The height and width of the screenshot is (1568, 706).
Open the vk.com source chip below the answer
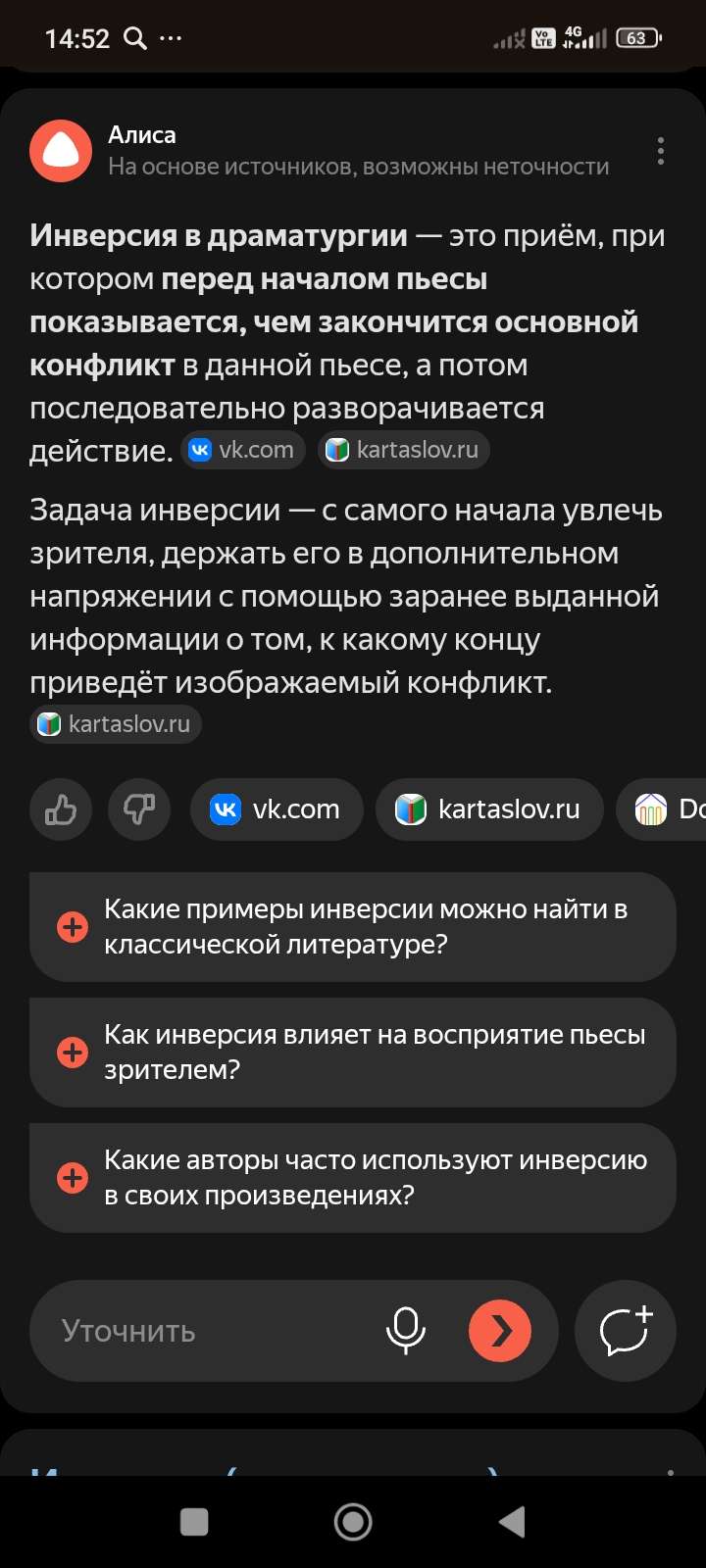[x=277, y=809]
